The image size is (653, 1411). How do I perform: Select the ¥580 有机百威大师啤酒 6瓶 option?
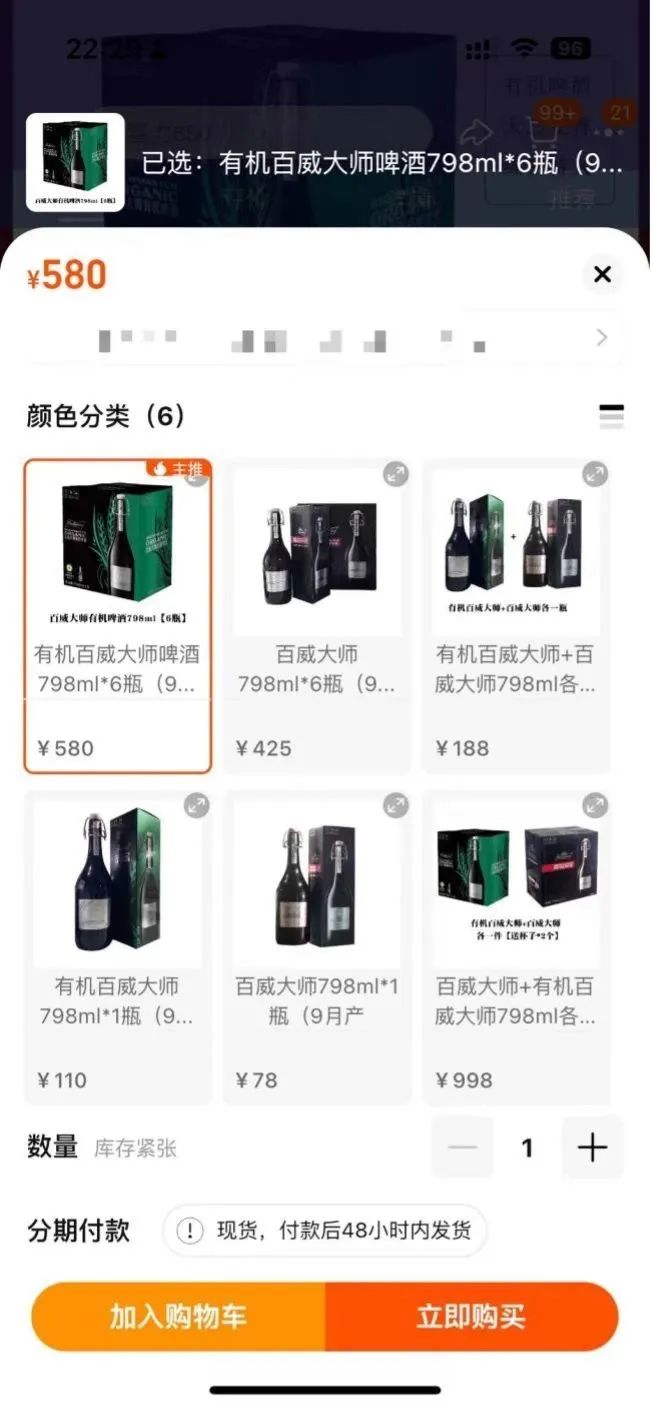pos(118,616)
